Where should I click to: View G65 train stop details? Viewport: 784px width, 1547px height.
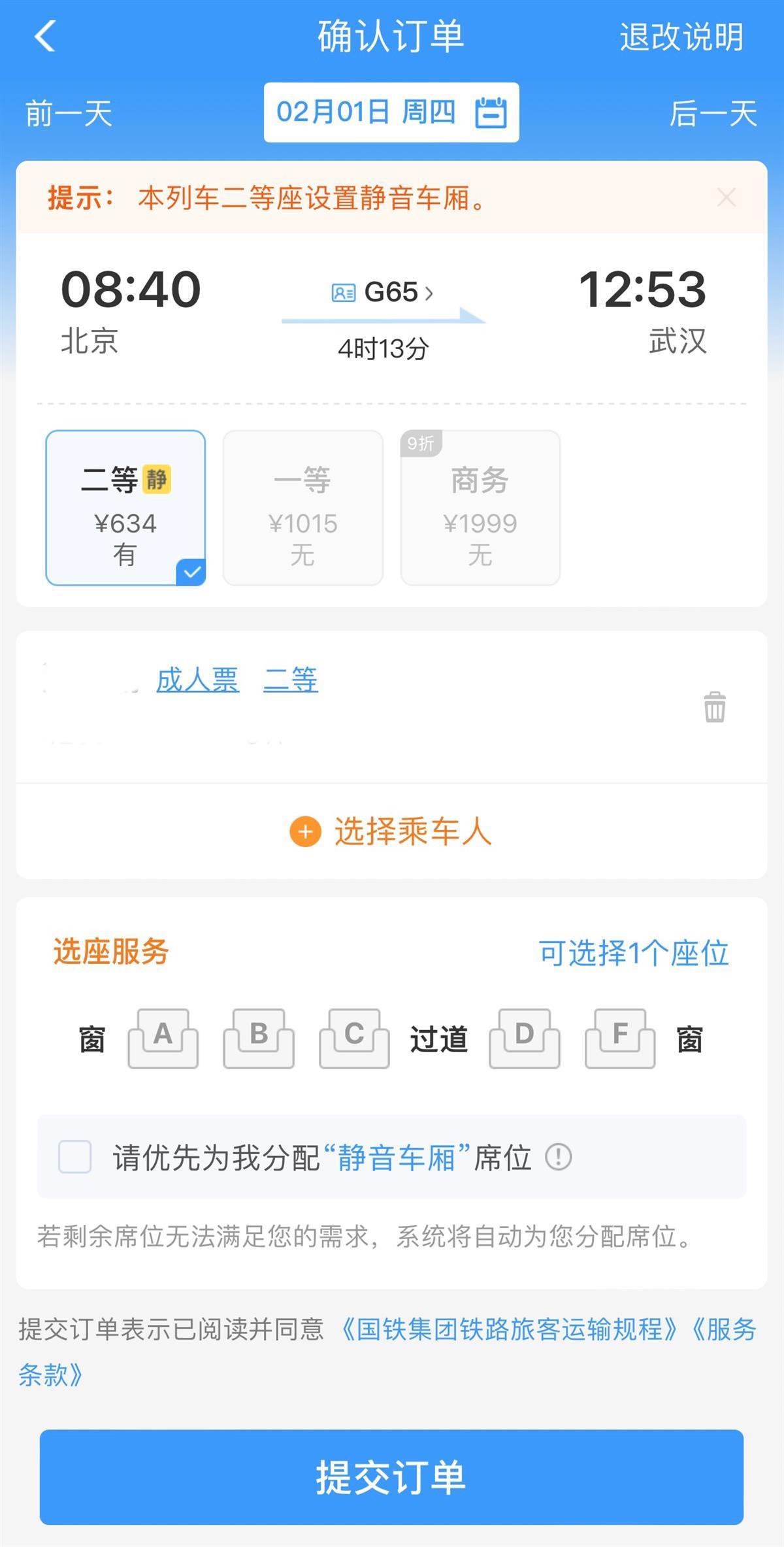[391, 292]
